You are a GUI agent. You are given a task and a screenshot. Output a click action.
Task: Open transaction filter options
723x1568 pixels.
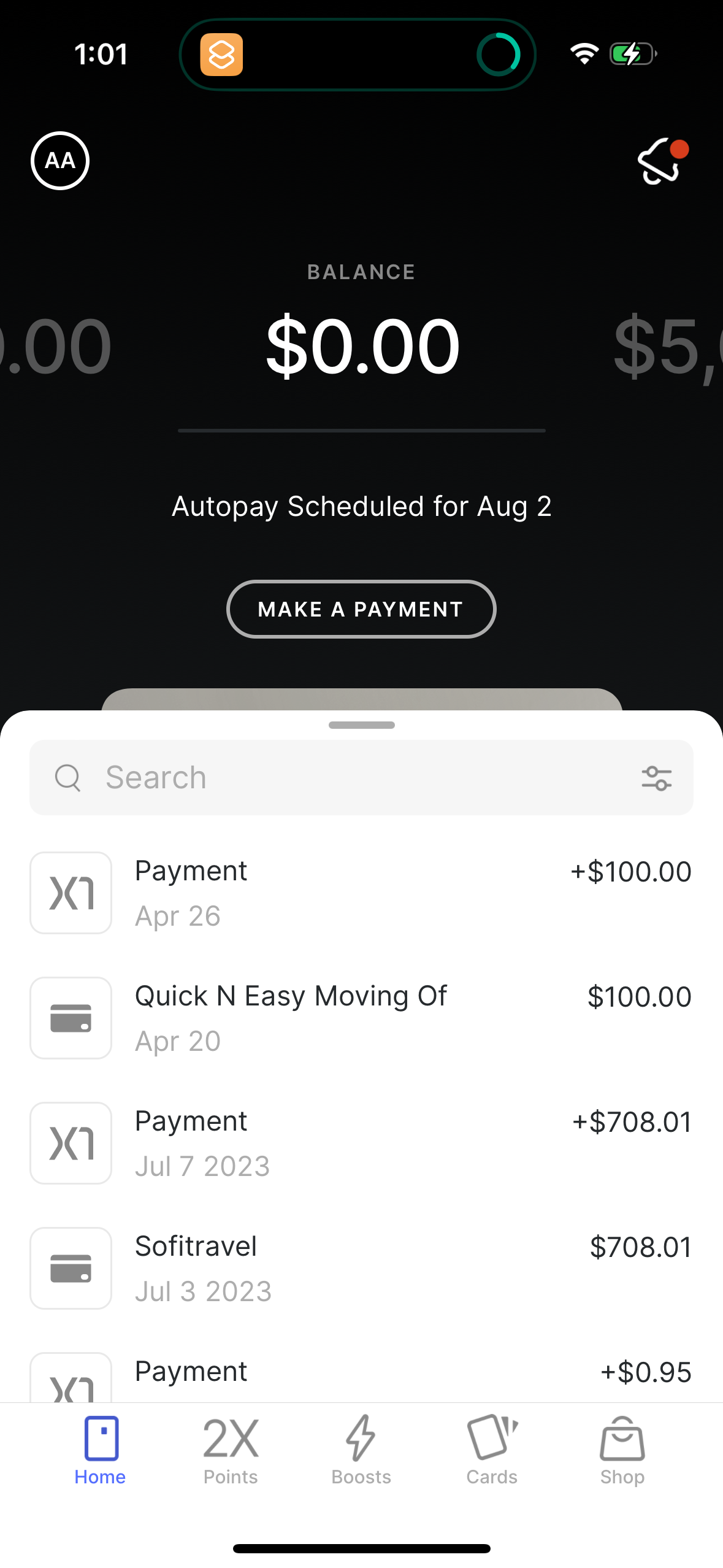tap(656, 777)
